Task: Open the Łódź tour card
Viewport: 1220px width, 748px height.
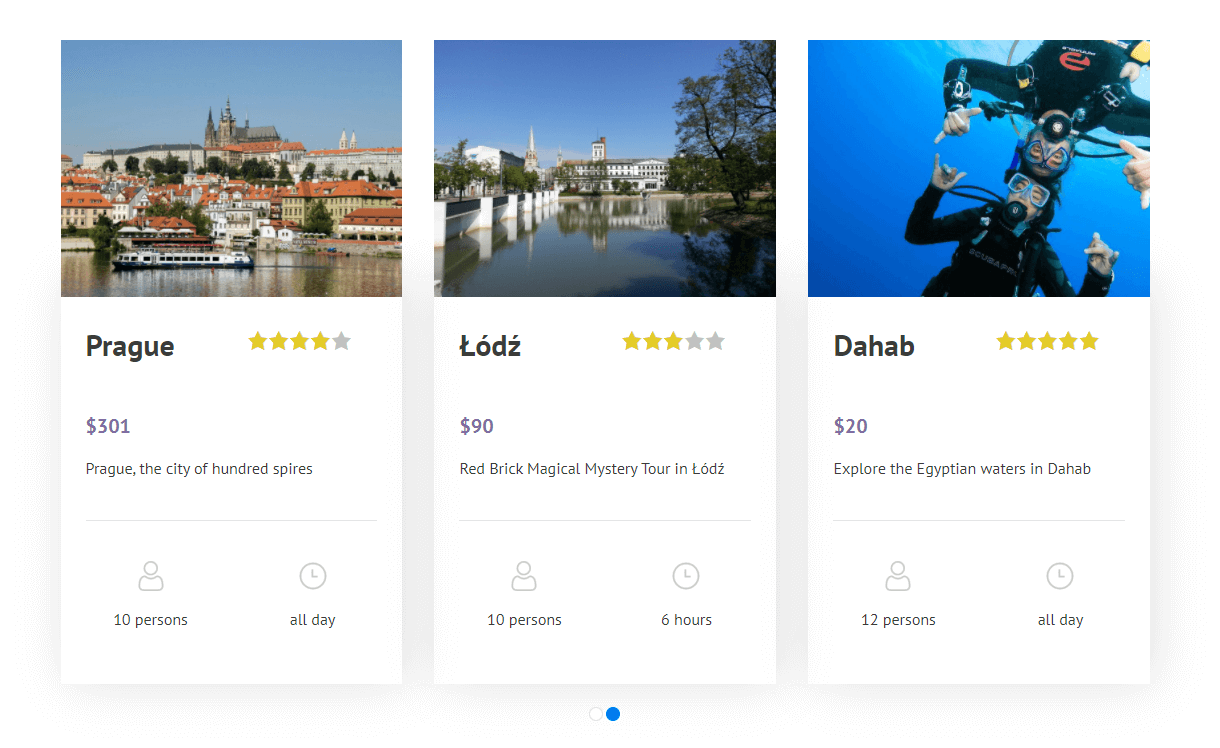Action: click(605, 362)
